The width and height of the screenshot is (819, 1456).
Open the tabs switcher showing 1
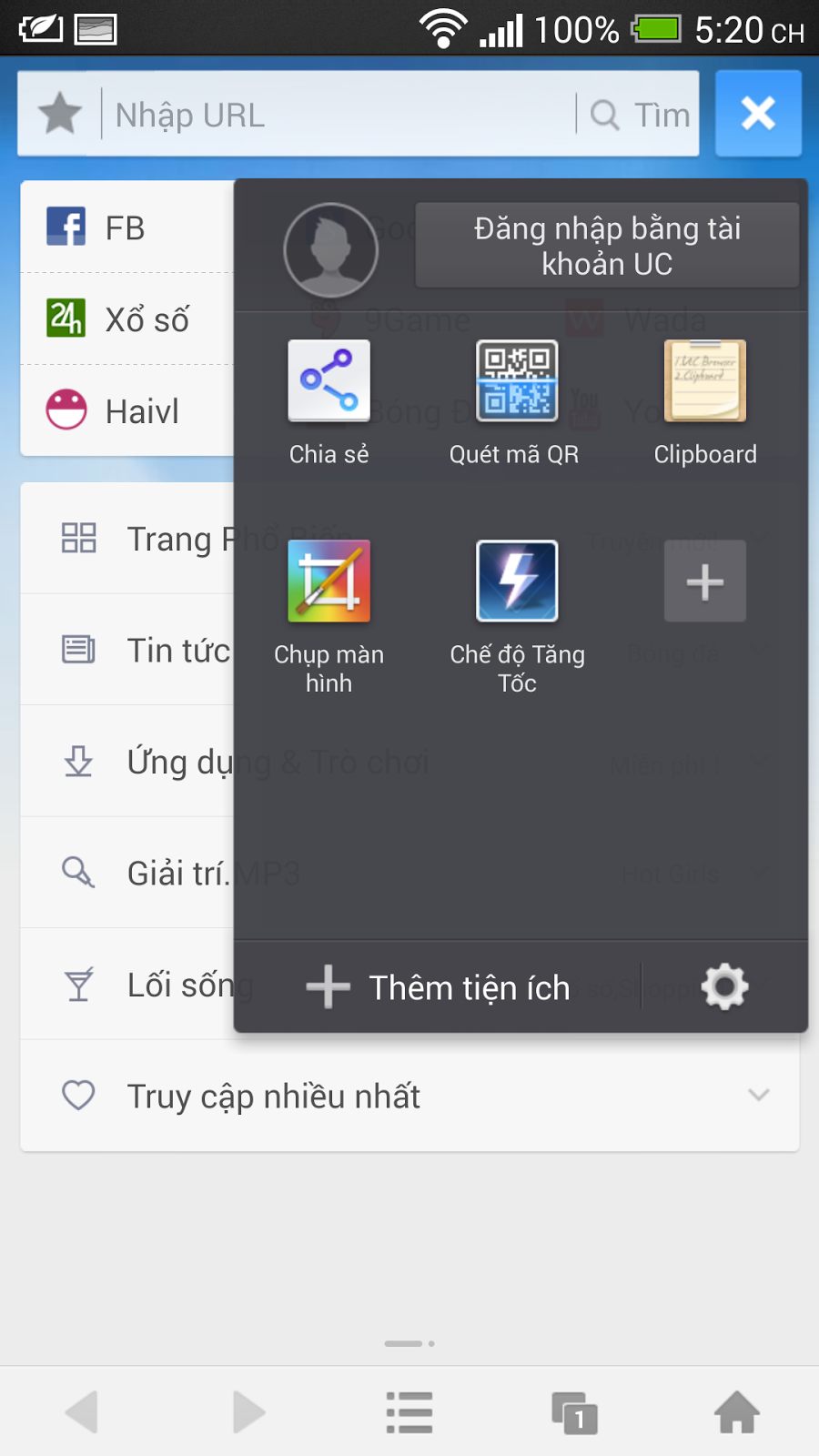pos(574,1413)
